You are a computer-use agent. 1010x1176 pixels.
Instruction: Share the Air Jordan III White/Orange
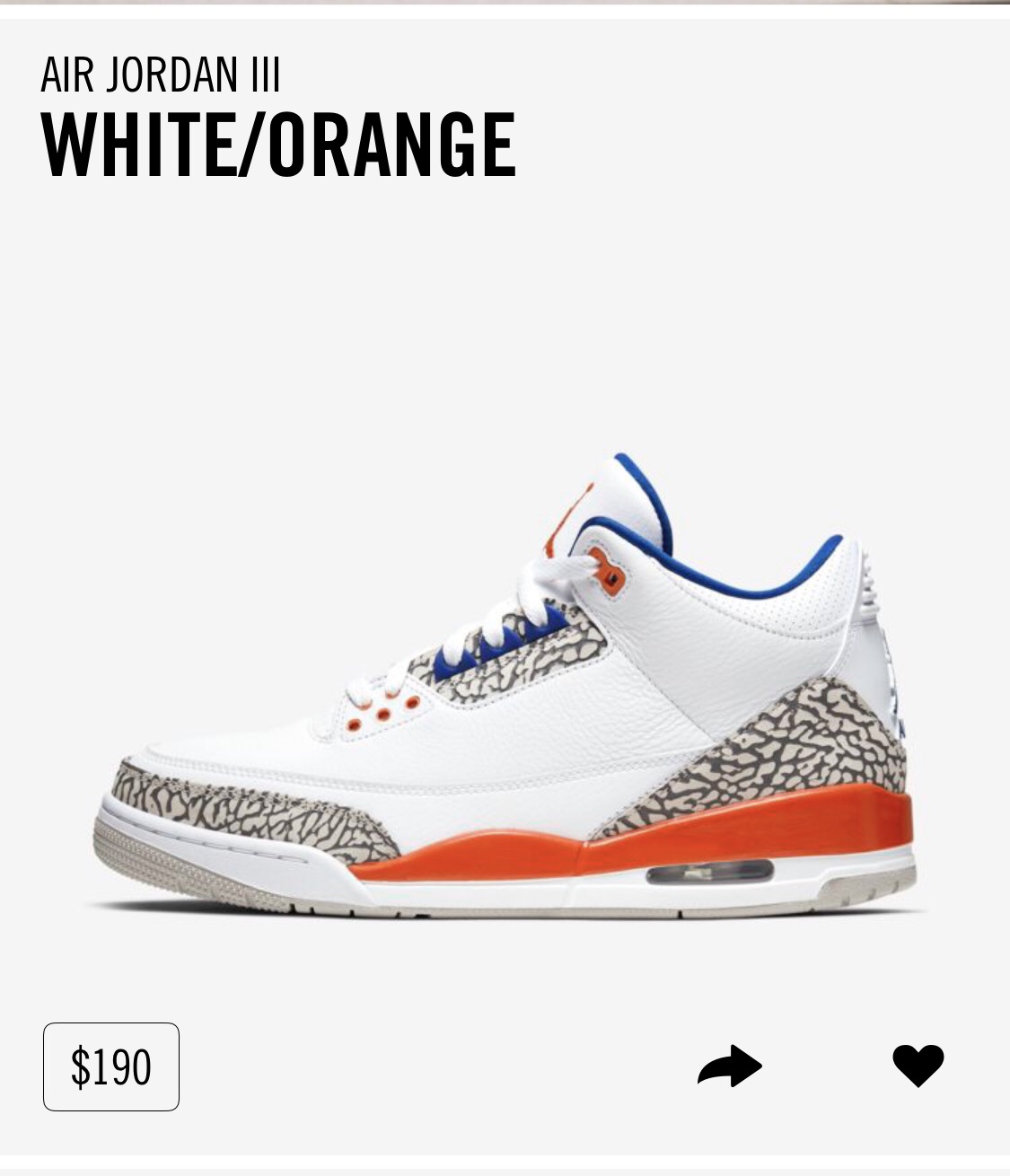point(729,1066)
